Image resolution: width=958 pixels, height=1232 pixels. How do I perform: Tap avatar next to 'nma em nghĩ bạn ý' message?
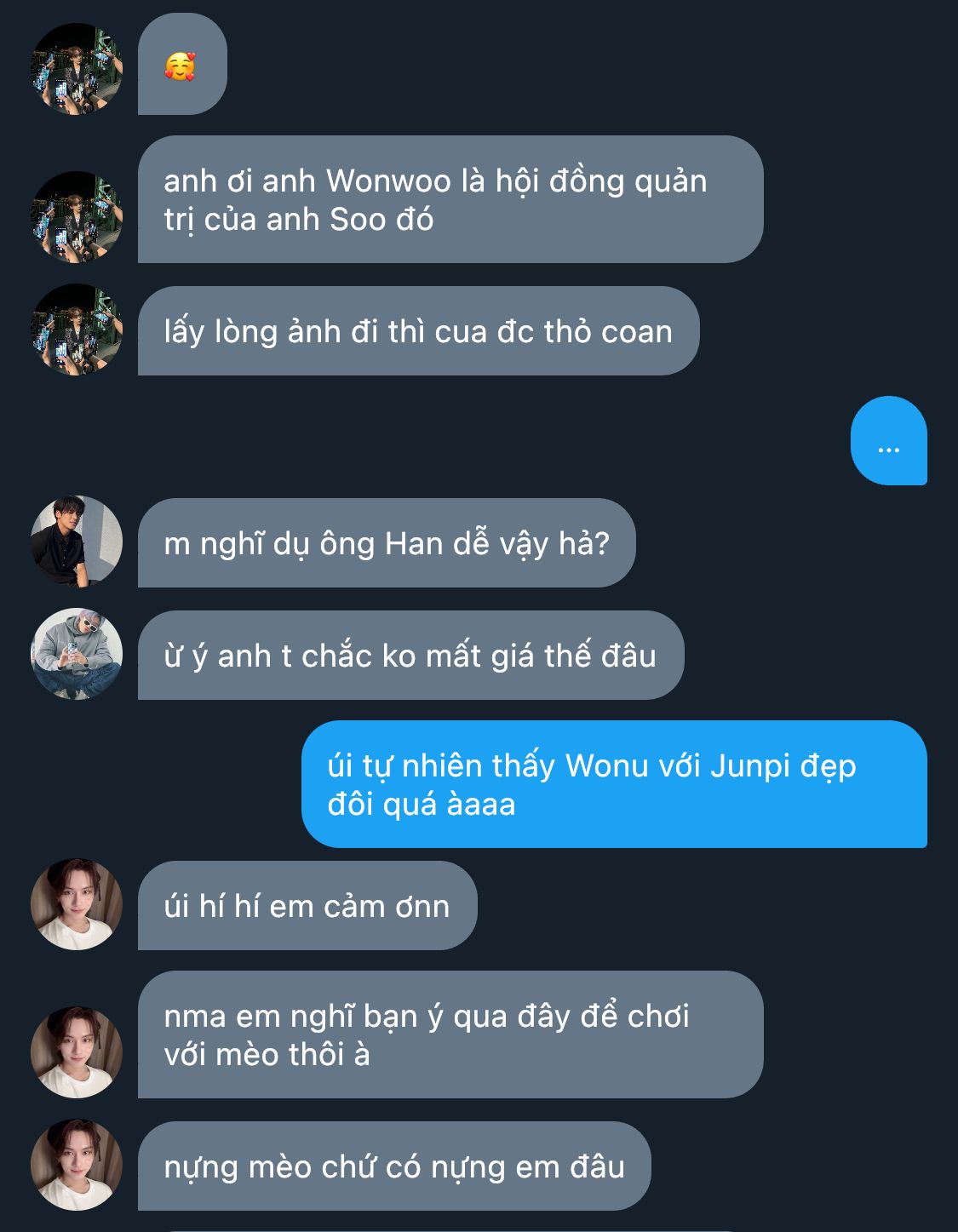[77, 1052]
